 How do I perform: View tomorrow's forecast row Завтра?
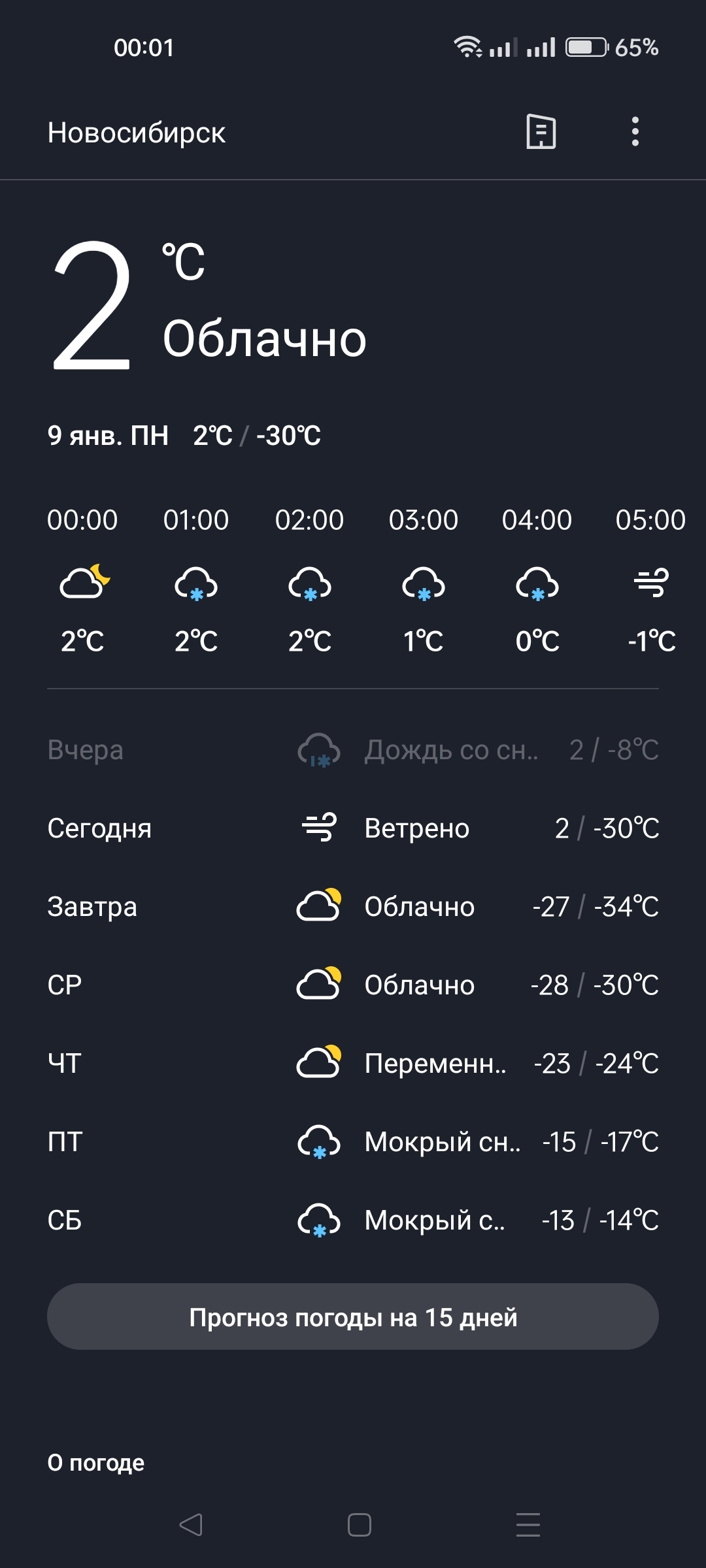point(353,907)
